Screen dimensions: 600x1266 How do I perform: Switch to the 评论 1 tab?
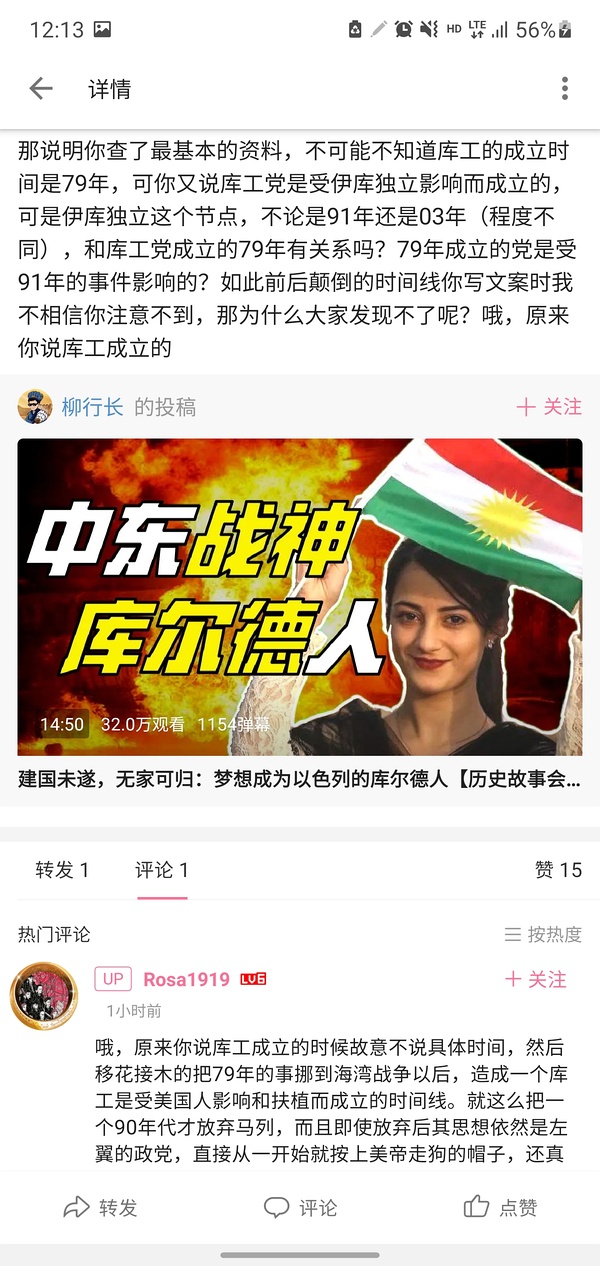[162, 870]
